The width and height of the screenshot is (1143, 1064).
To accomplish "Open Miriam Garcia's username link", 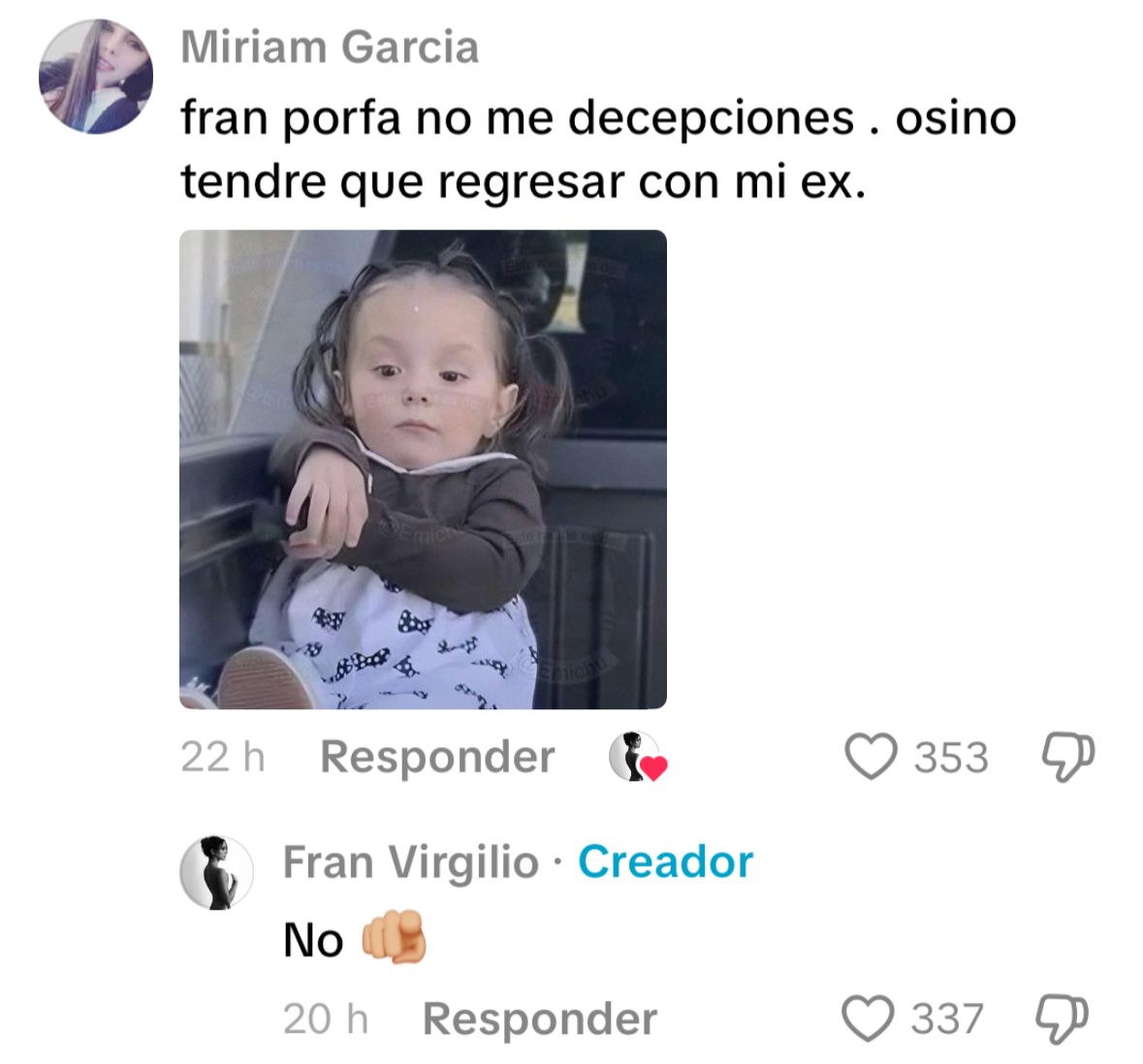I will (x=330, y=47).
